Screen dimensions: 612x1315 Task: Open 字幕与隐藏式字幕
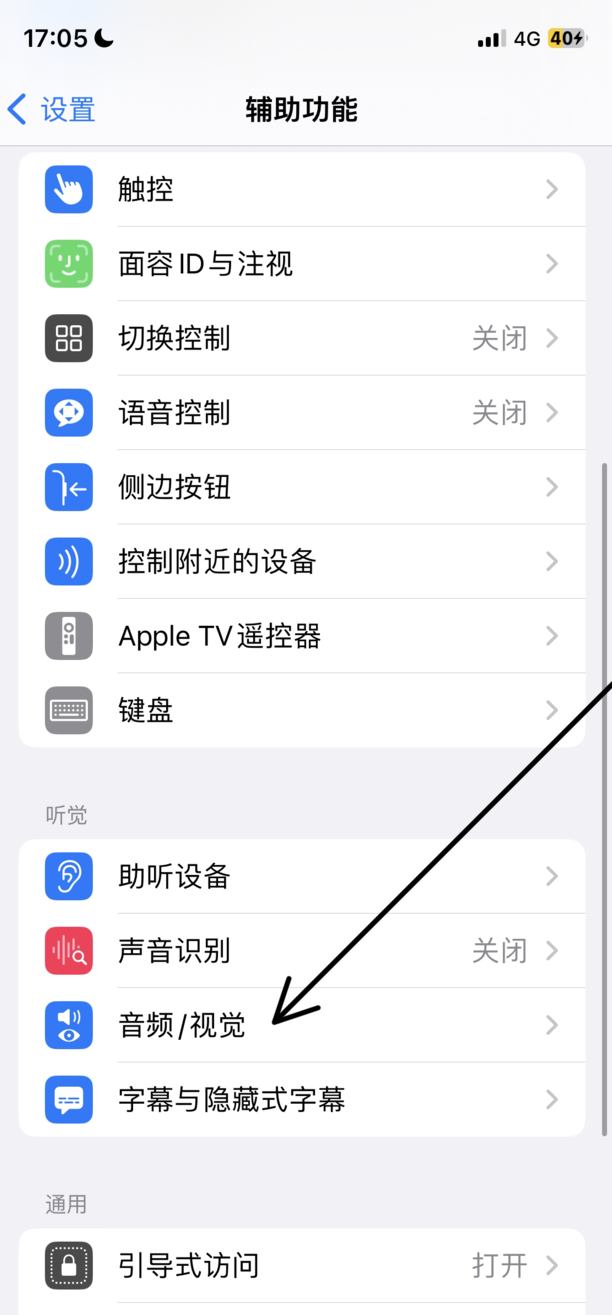(300, 1100)
